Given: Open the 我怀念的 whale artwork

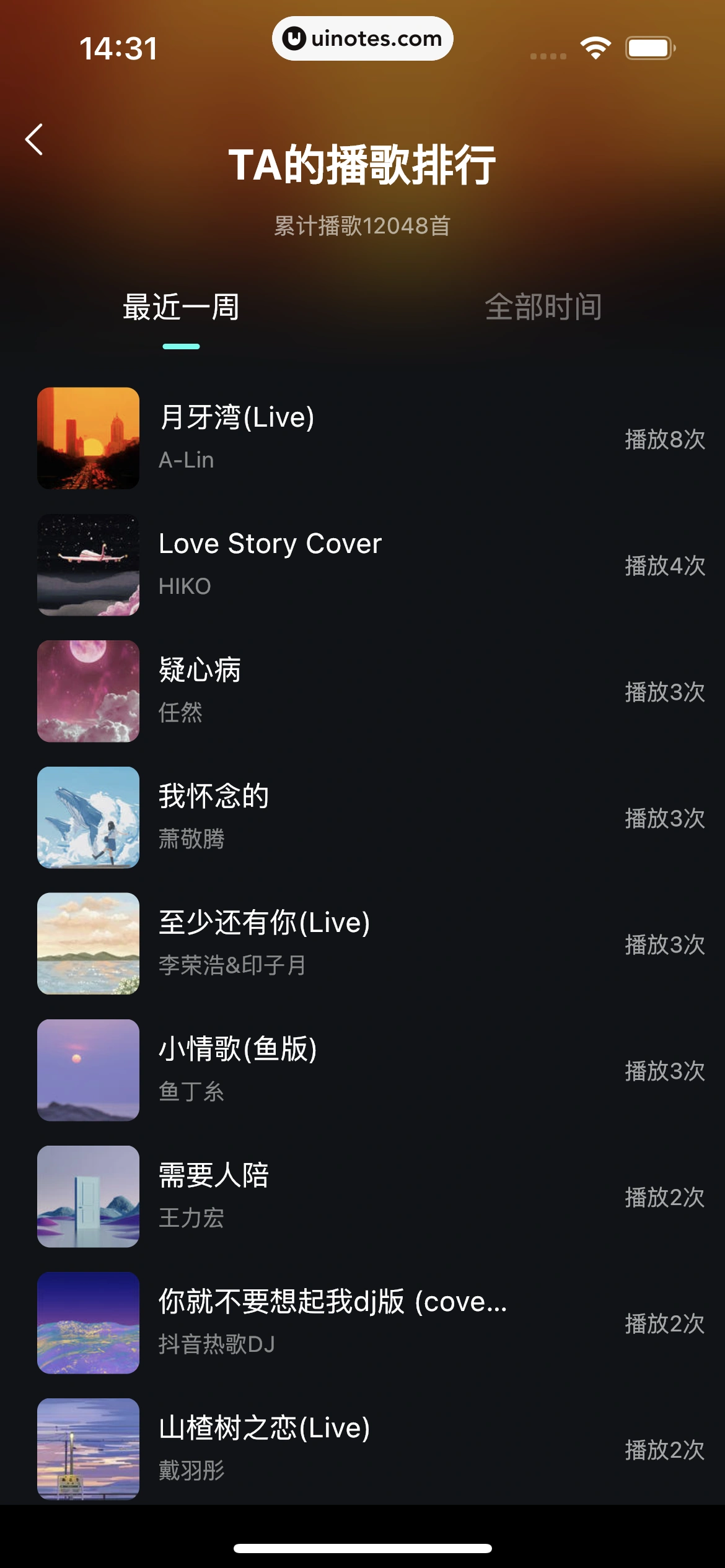Looking at the screenshot, I should point(88,817).
